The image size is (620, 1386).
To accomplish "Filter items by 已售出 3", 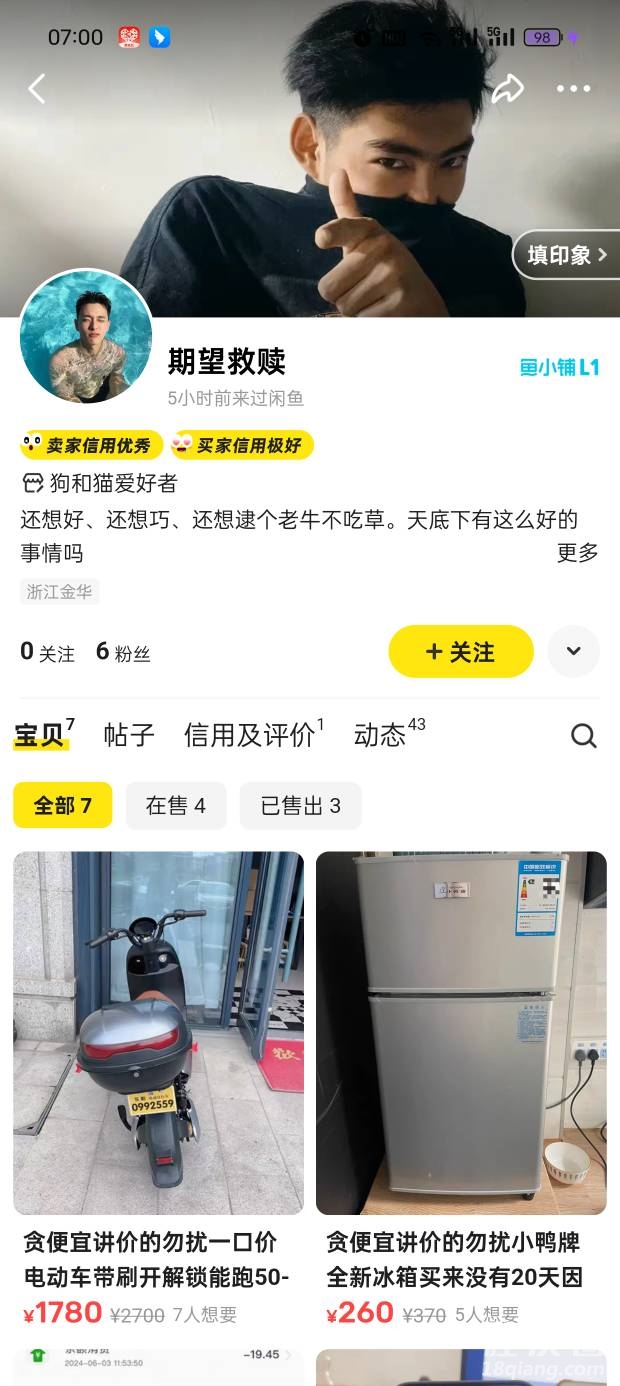I will [300, 806].
